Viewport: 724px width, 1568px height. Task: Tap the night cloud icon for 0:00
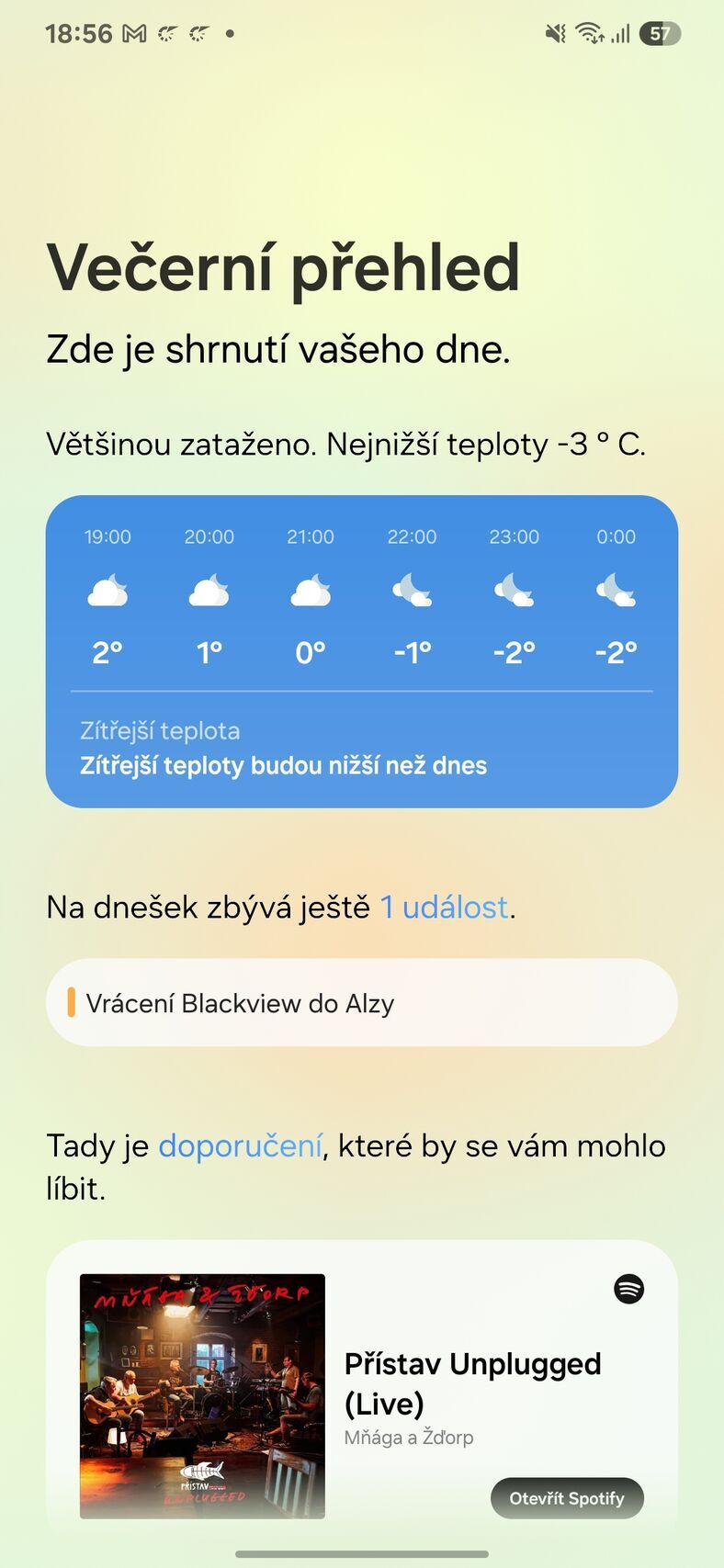616,591
